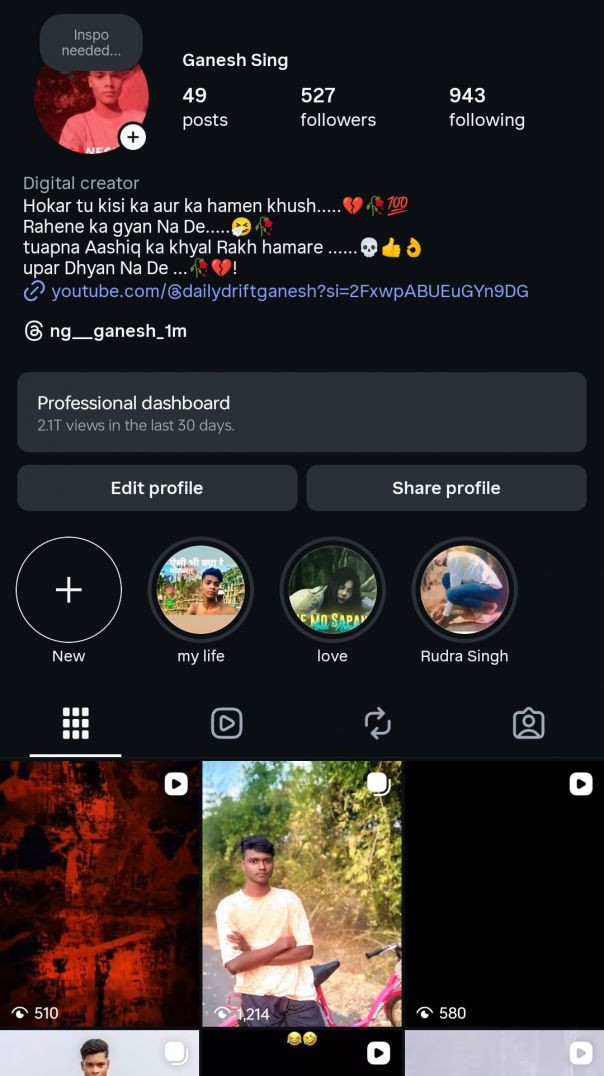Open the red reel with 510 views

pos(99,893)
